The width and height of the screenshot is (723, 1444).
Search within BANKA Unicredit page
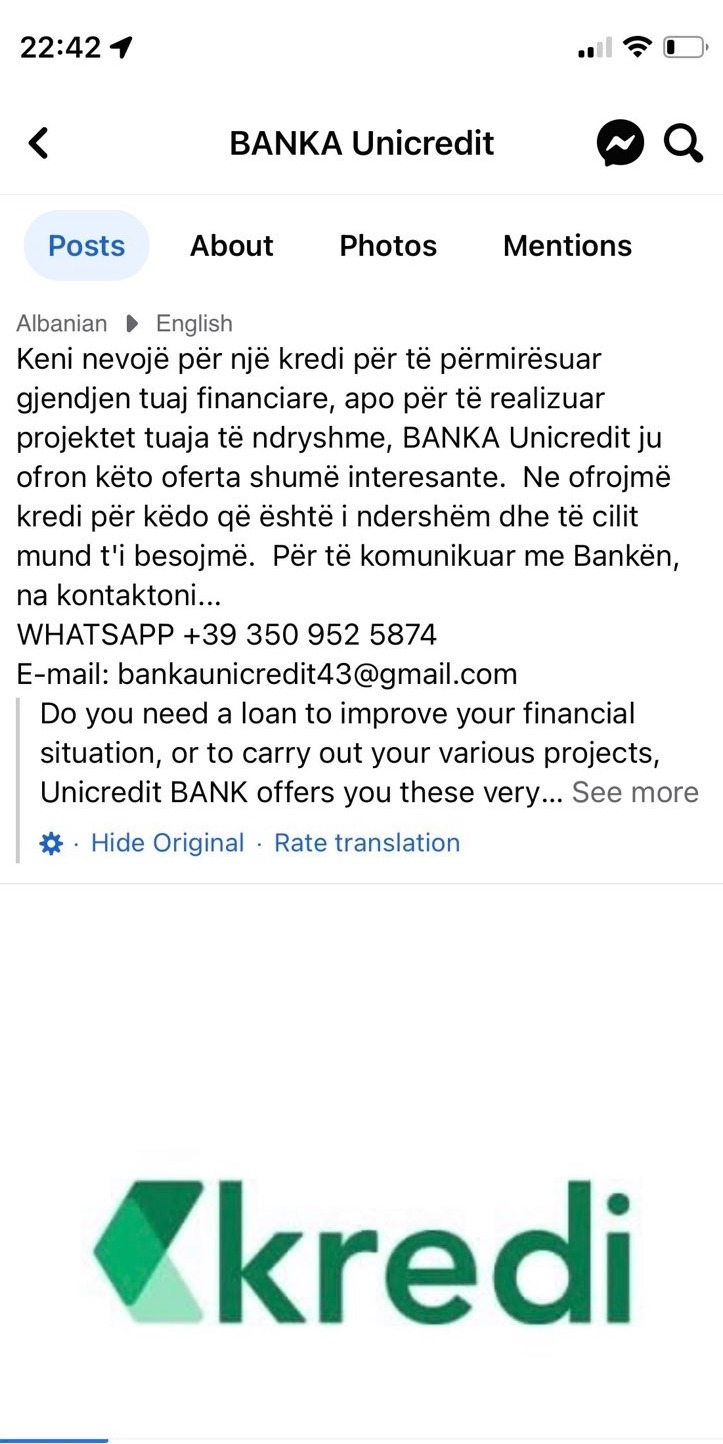pyautogui.click(x=683, y=143)
